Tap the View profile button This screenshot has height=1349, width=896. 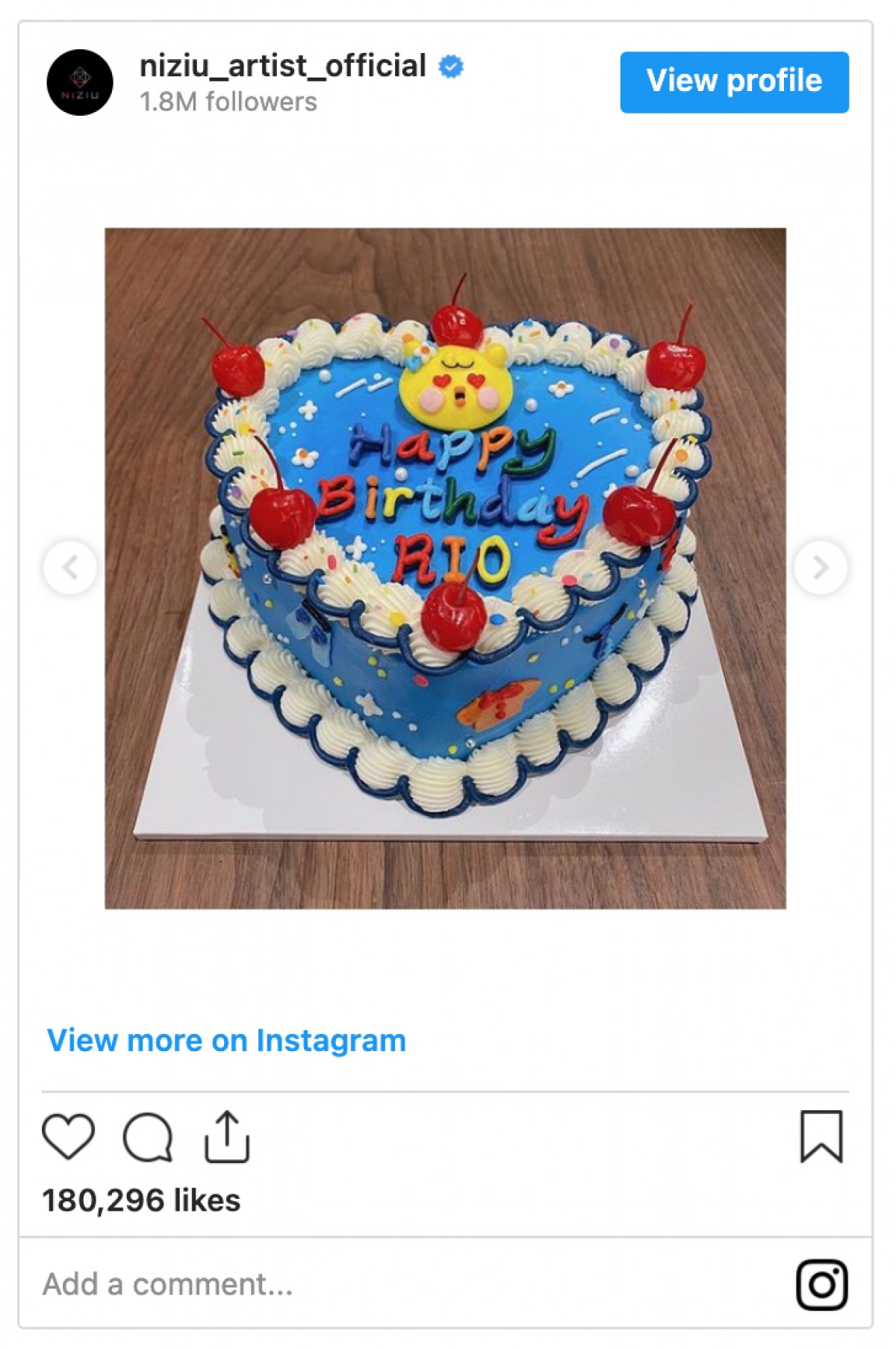click(734, 82)
